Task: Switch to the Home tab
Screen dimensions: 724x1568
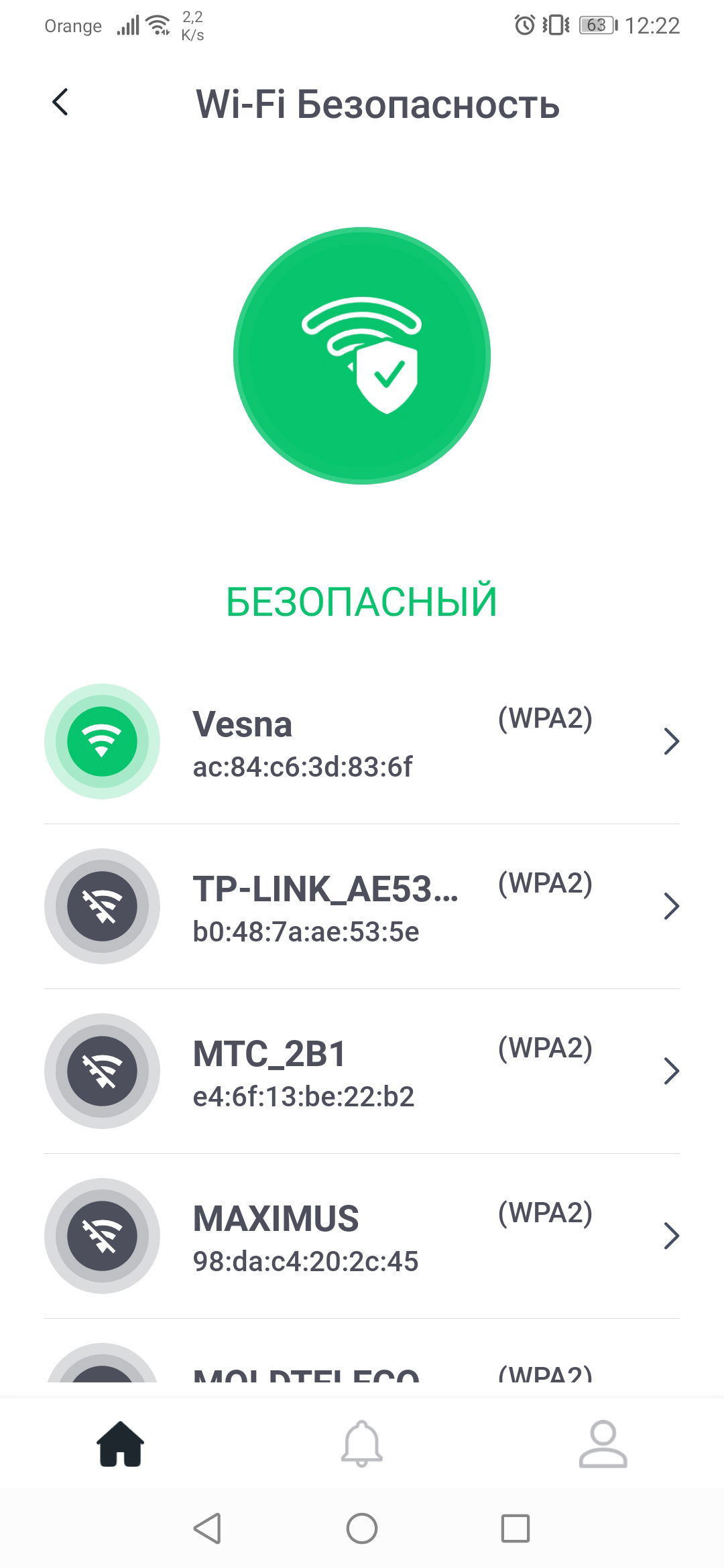Action: coord(121,1444)
